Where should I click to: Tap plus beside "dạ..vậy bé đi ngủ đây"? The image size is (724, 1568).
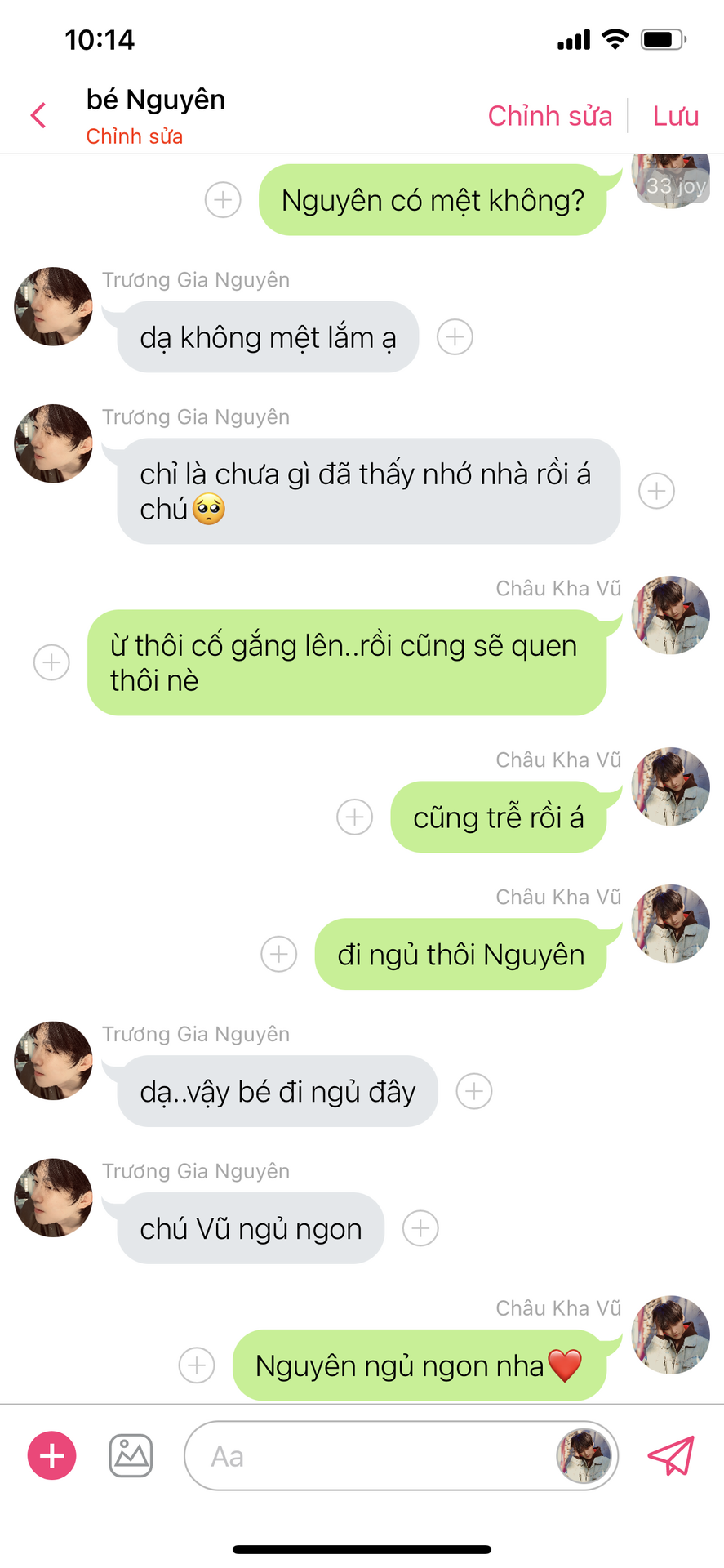(x=474, y=1091)
